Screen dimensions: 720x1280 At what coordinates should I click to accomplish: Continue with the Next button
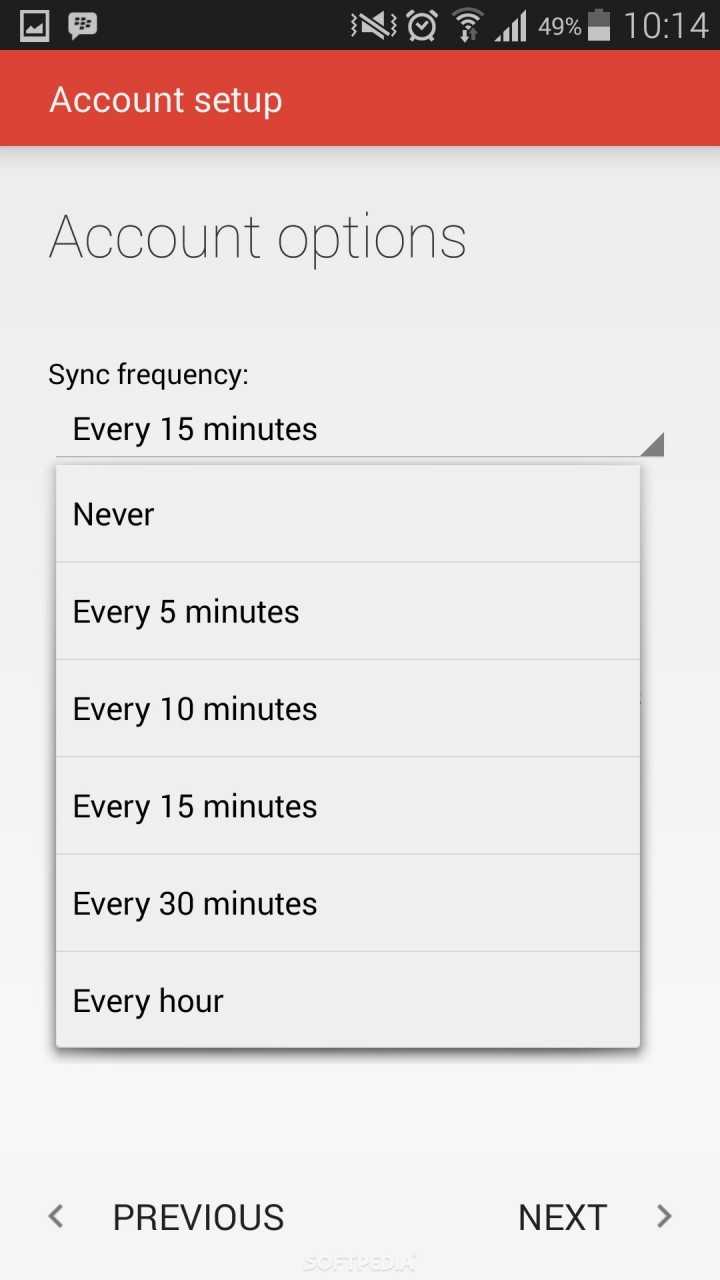[x=592, y=1217]
